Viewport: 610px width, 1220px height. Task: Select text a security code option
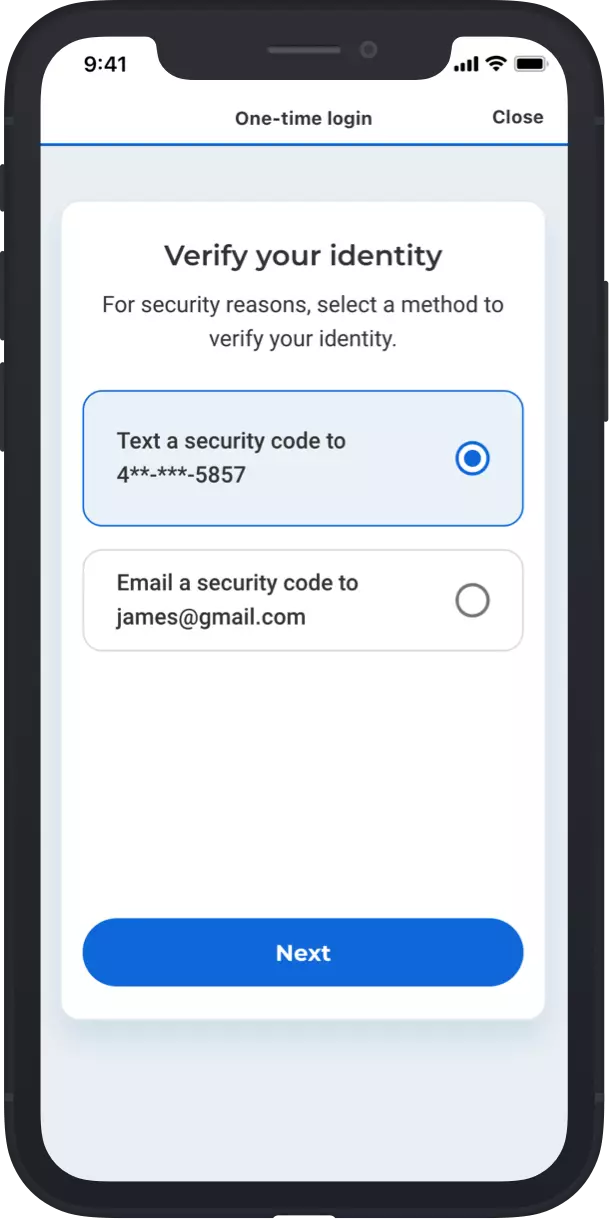(303, 458)
